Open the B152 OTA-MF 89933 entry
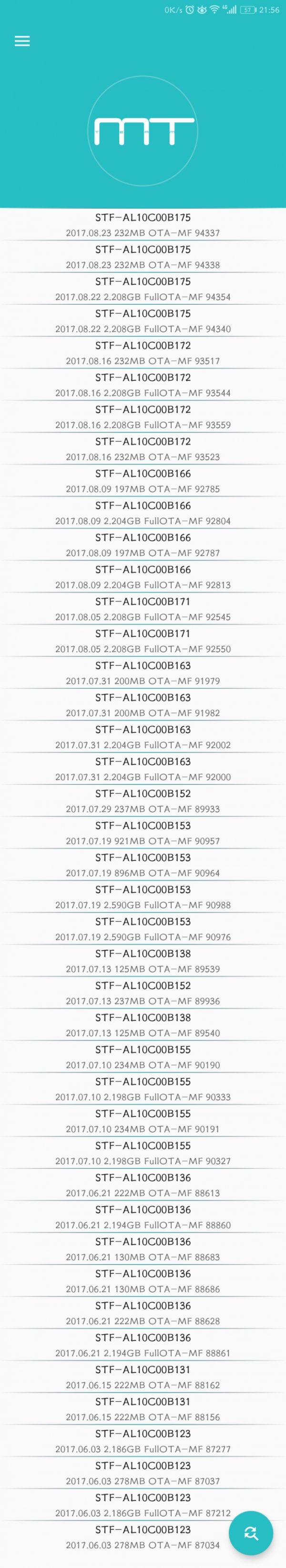 click(143, 801)
